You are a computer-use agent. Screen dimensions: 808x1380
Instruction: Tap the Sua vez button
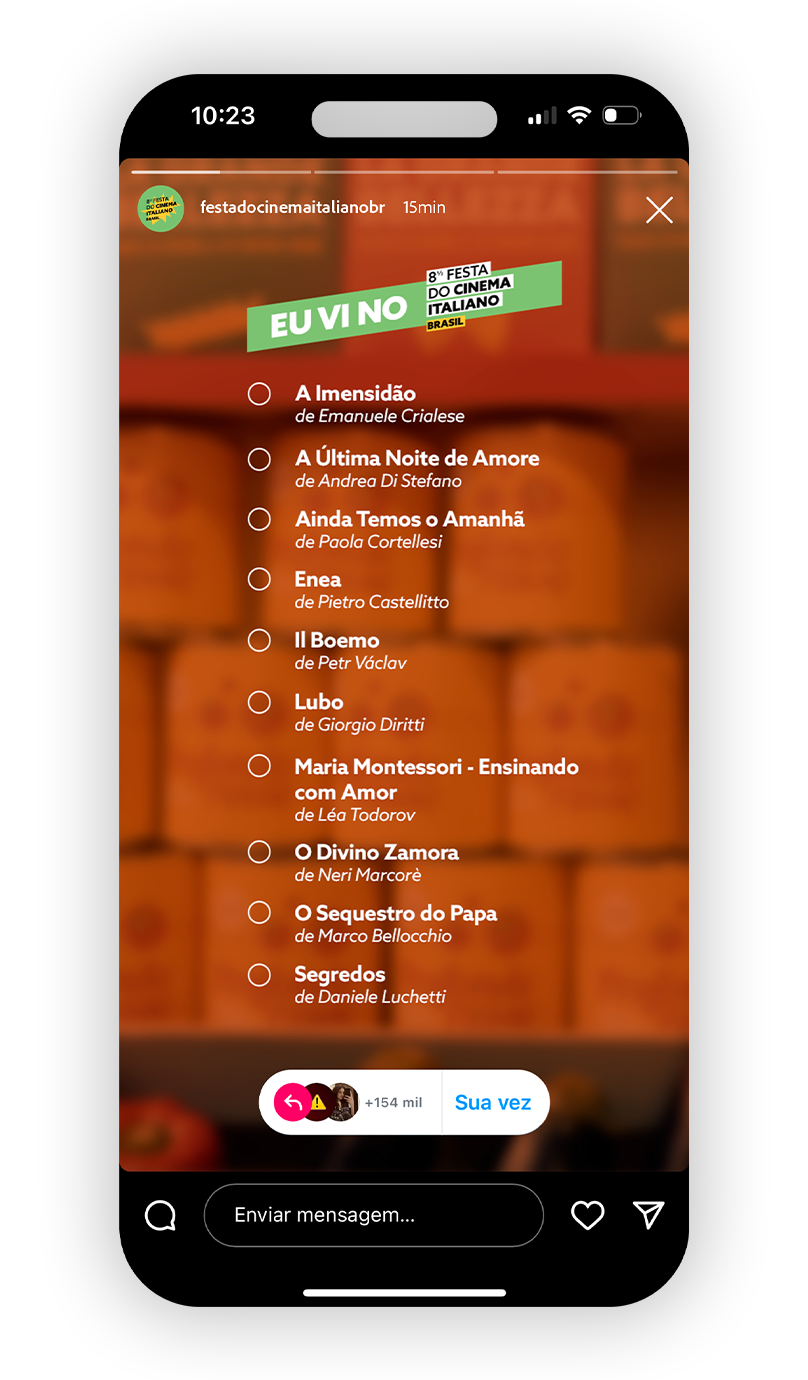(x=493, y=1102)
